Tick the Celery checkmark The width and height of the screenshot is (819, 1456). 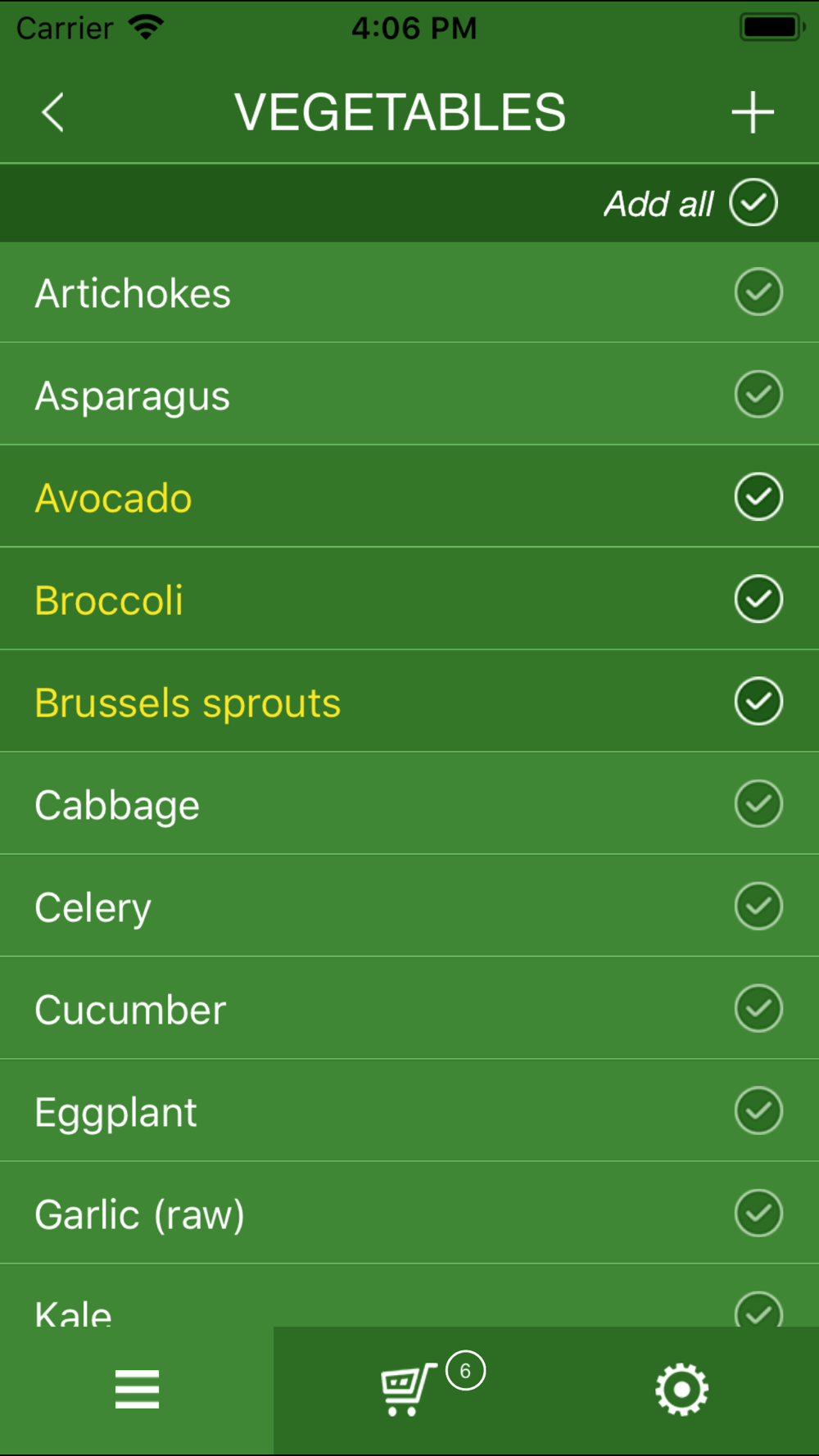click(x=758, y=906)
